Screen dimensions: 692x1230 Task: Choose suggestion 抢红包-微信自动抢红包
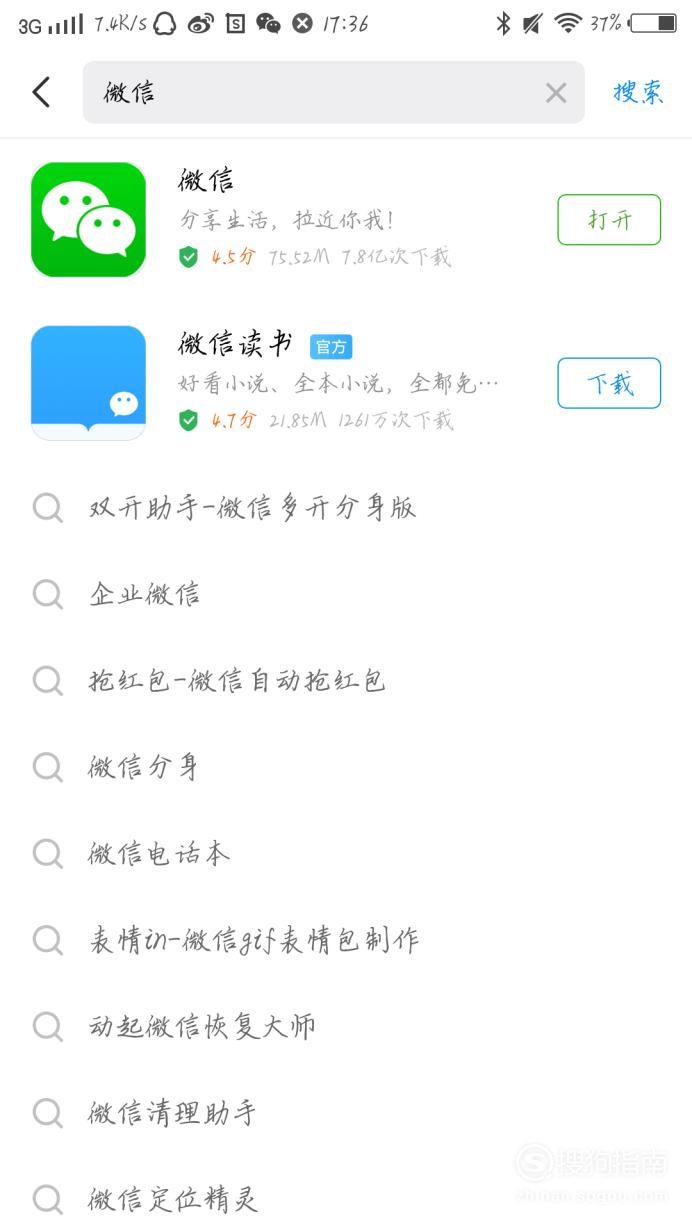(x=346, y=681)
